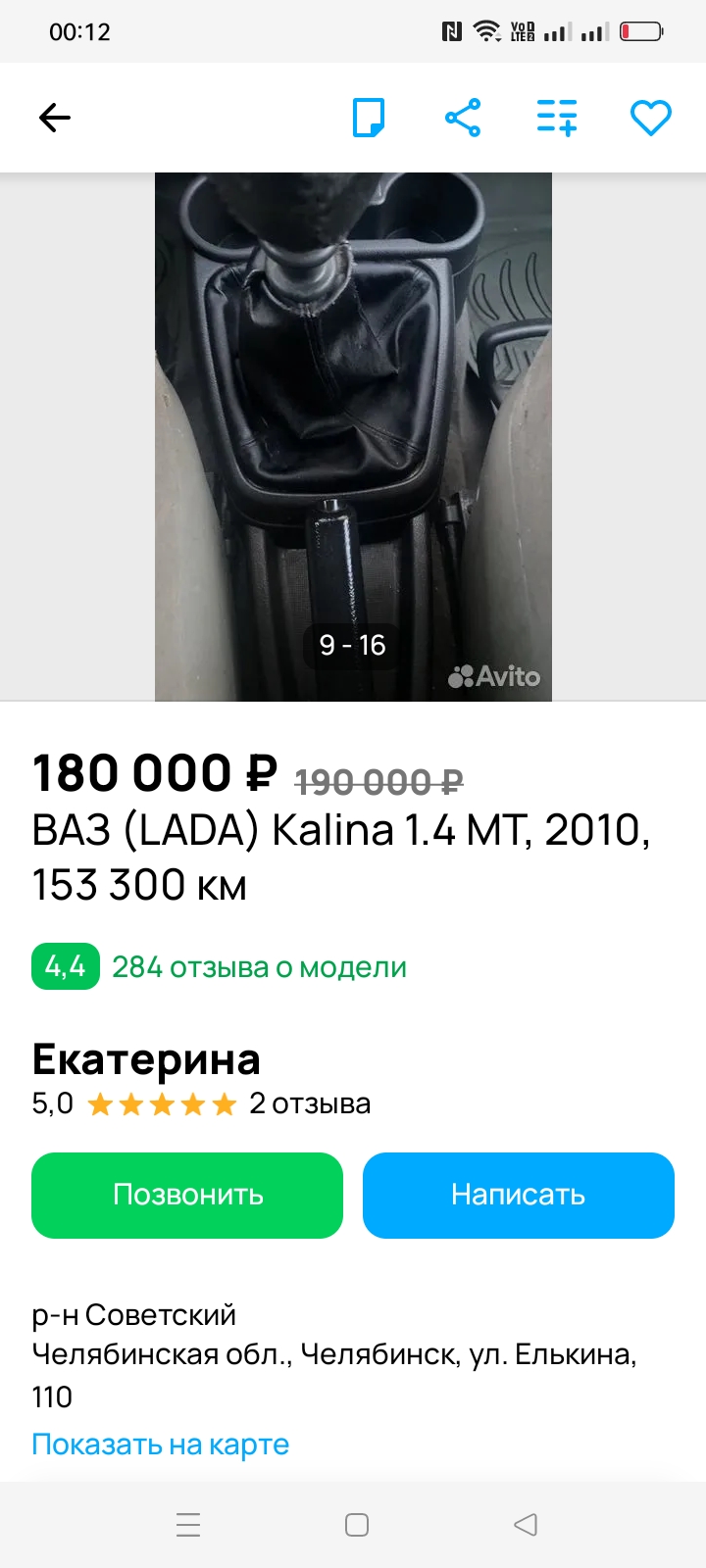706x1568 pixels.
Task: Add the car to comparison list
Action: tap(557, 118)
